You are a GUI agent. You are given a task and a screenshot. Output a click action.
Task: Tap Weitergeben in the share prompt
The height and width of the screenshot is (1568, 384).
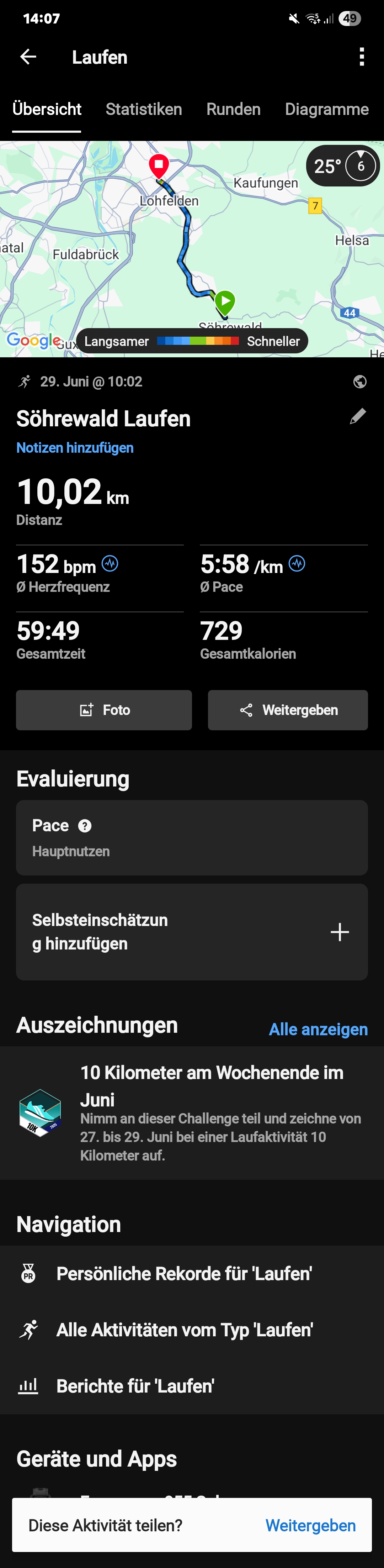click(x=310, y=1525)
